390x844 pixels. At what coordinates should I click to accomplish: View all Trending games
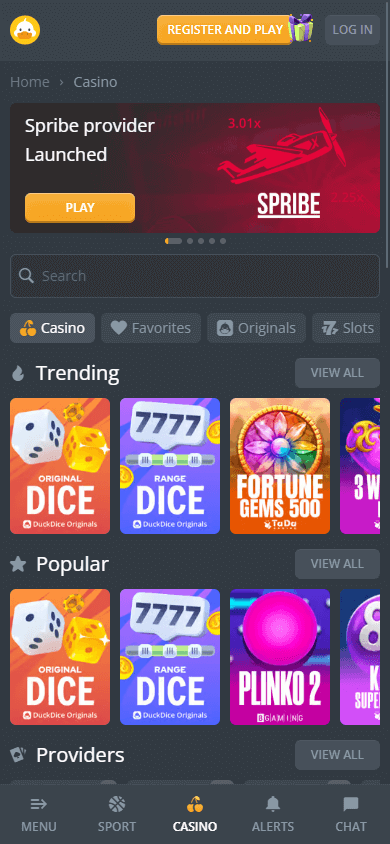pyautogui.click(x=337, y=372)
